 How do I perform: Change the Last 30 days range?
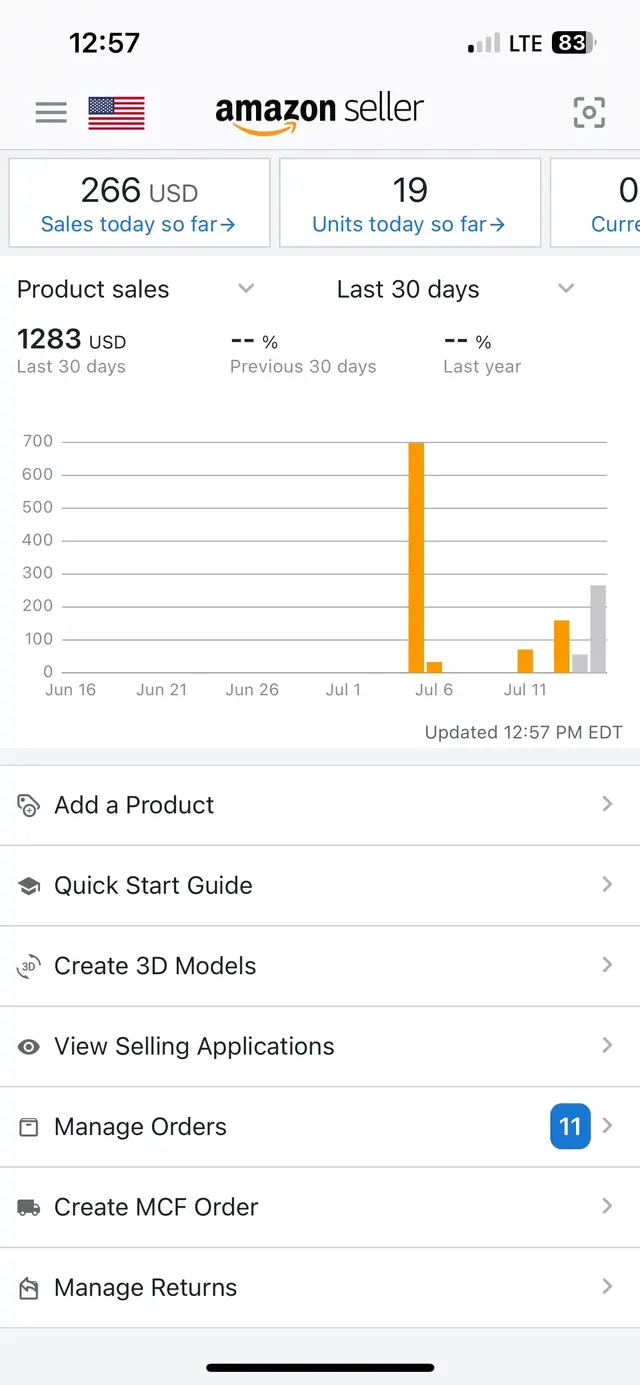pos(456,289)
